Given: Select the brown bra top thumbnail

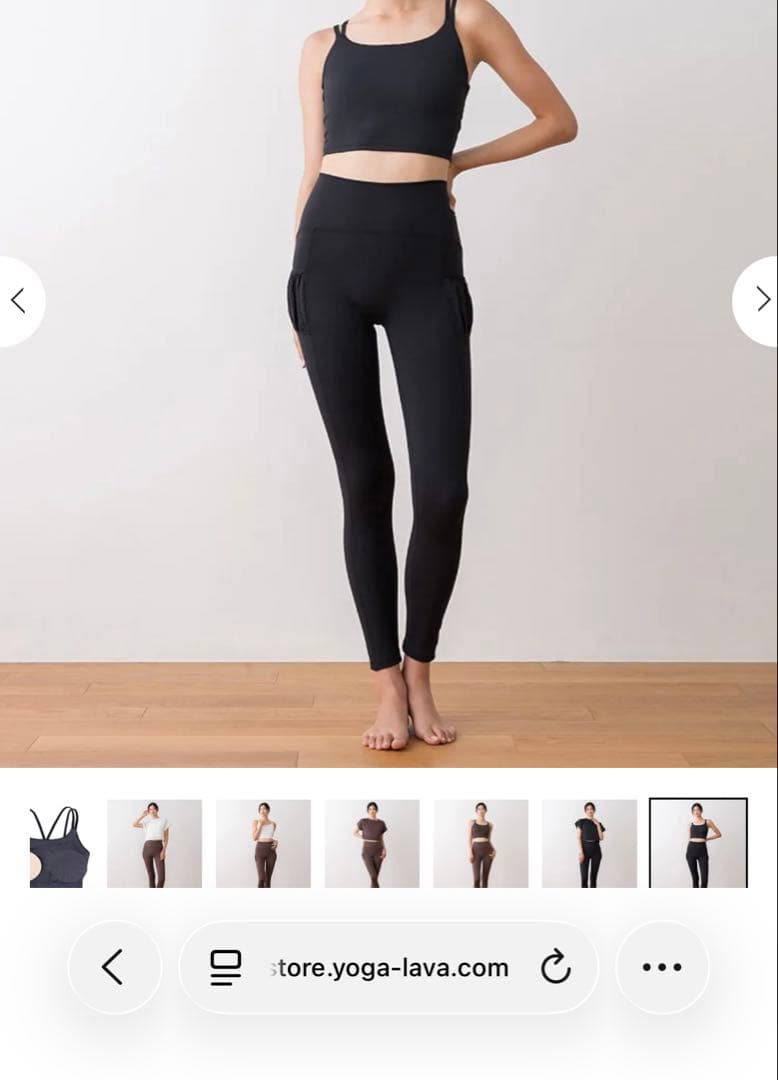Looking at the screenshot, I should click(x=481, y=844).
